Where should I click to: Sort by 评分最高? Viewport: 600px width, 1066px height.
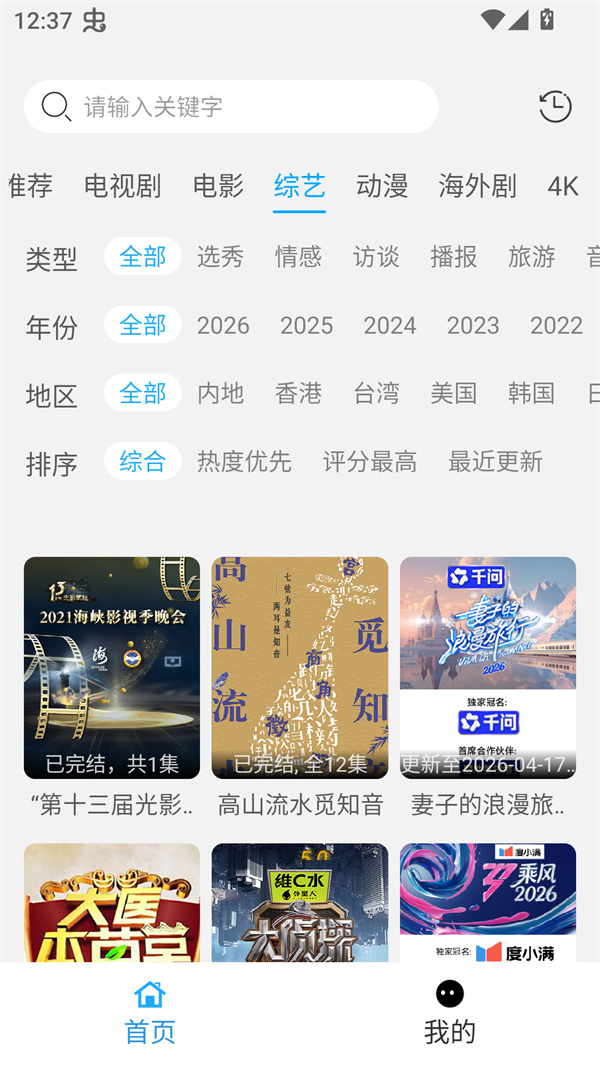point(369,461)
